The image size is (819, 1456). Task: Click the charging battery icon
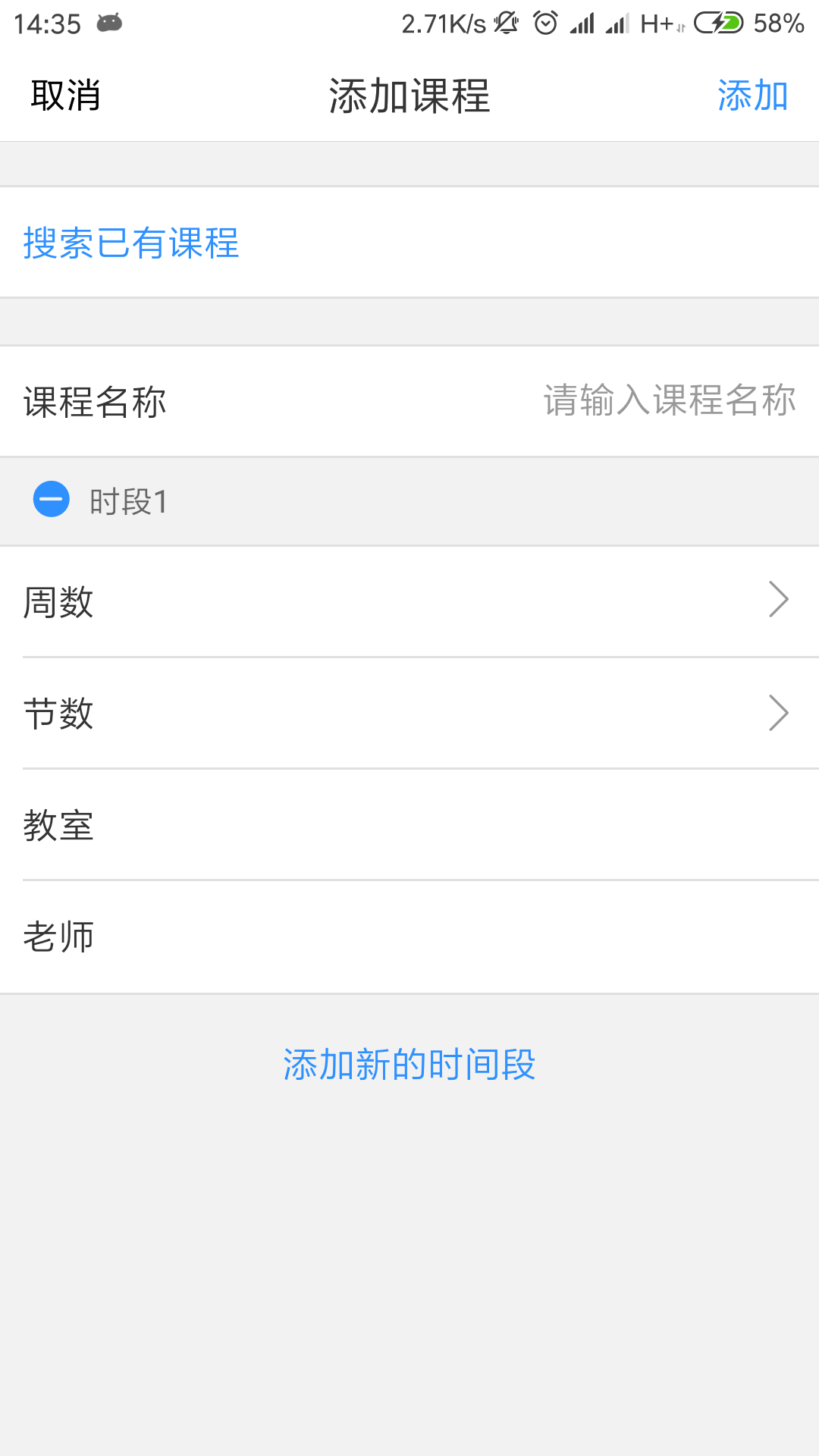click(720, 22)
